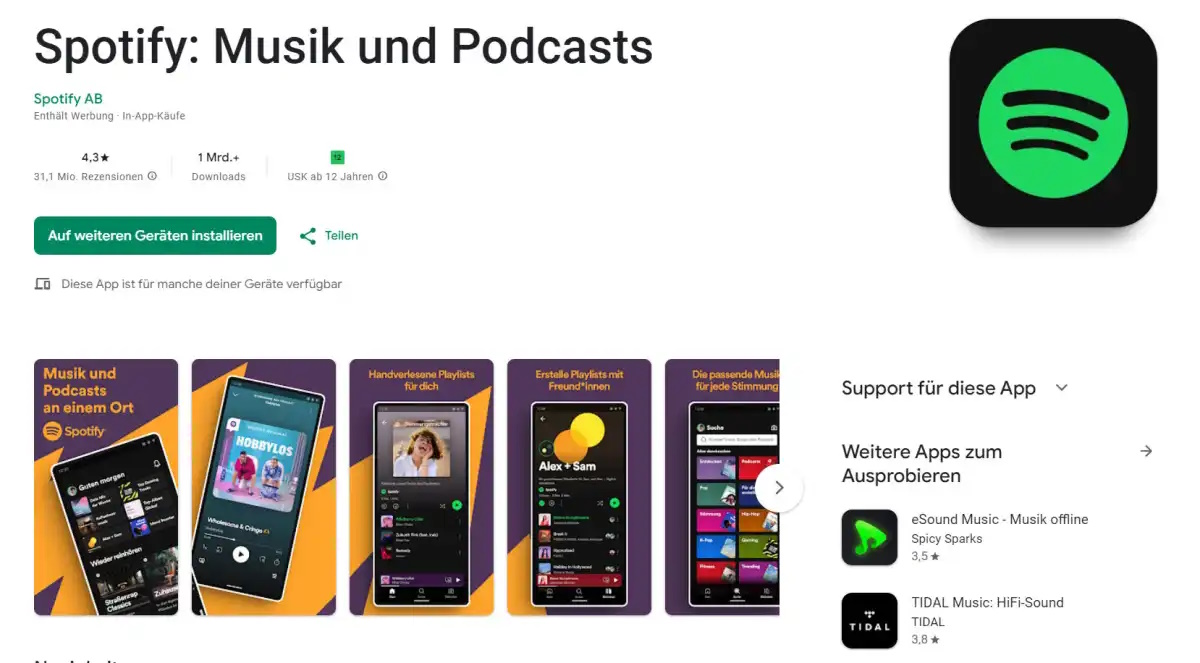This screenshot has height=663, width=1200.
Task: Show info about USK ab 12 Jahren
Action: click(x=383, y=176)
